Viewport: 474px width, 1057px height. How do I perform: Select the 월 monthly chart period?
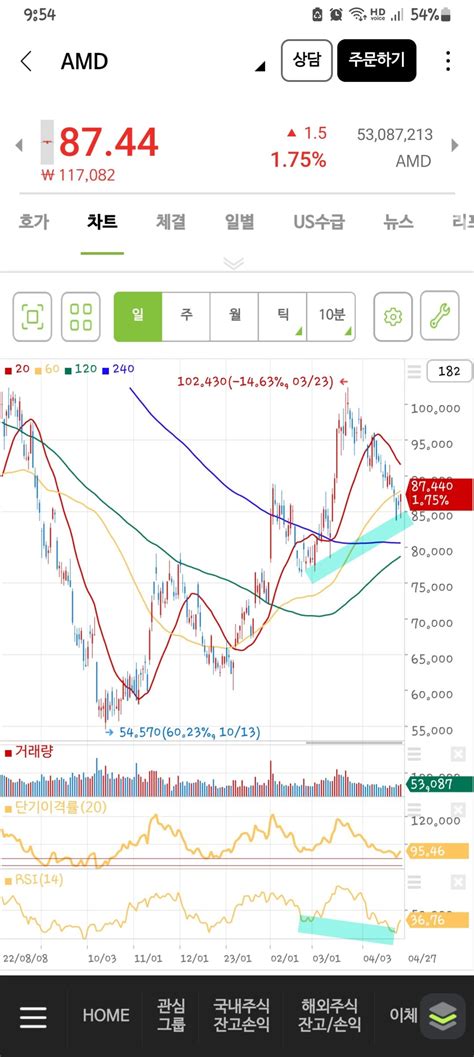tap(234, 316)
